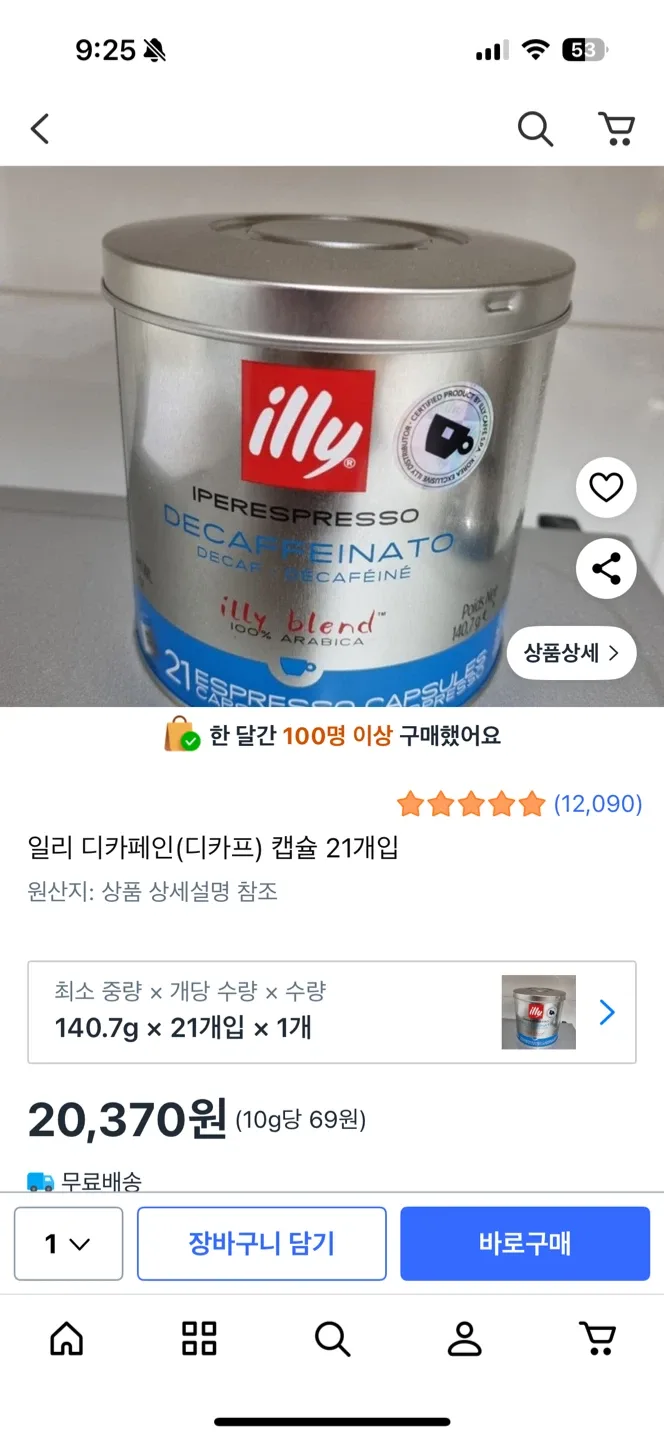
Task: Open 상품상세 product details
Action: 571,654
